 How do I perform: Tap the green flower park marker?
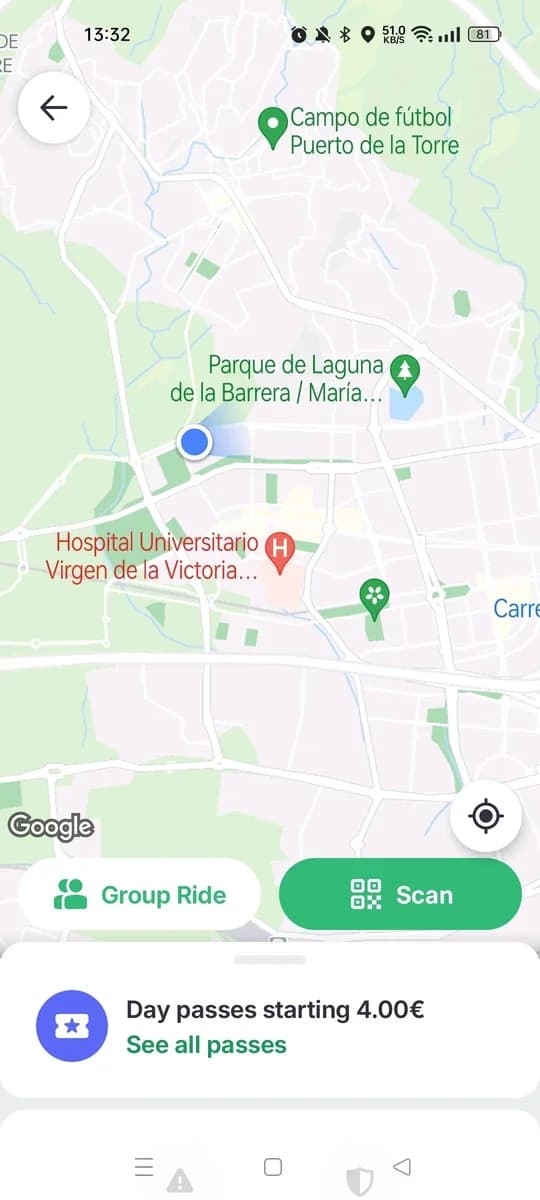(374, 600)
